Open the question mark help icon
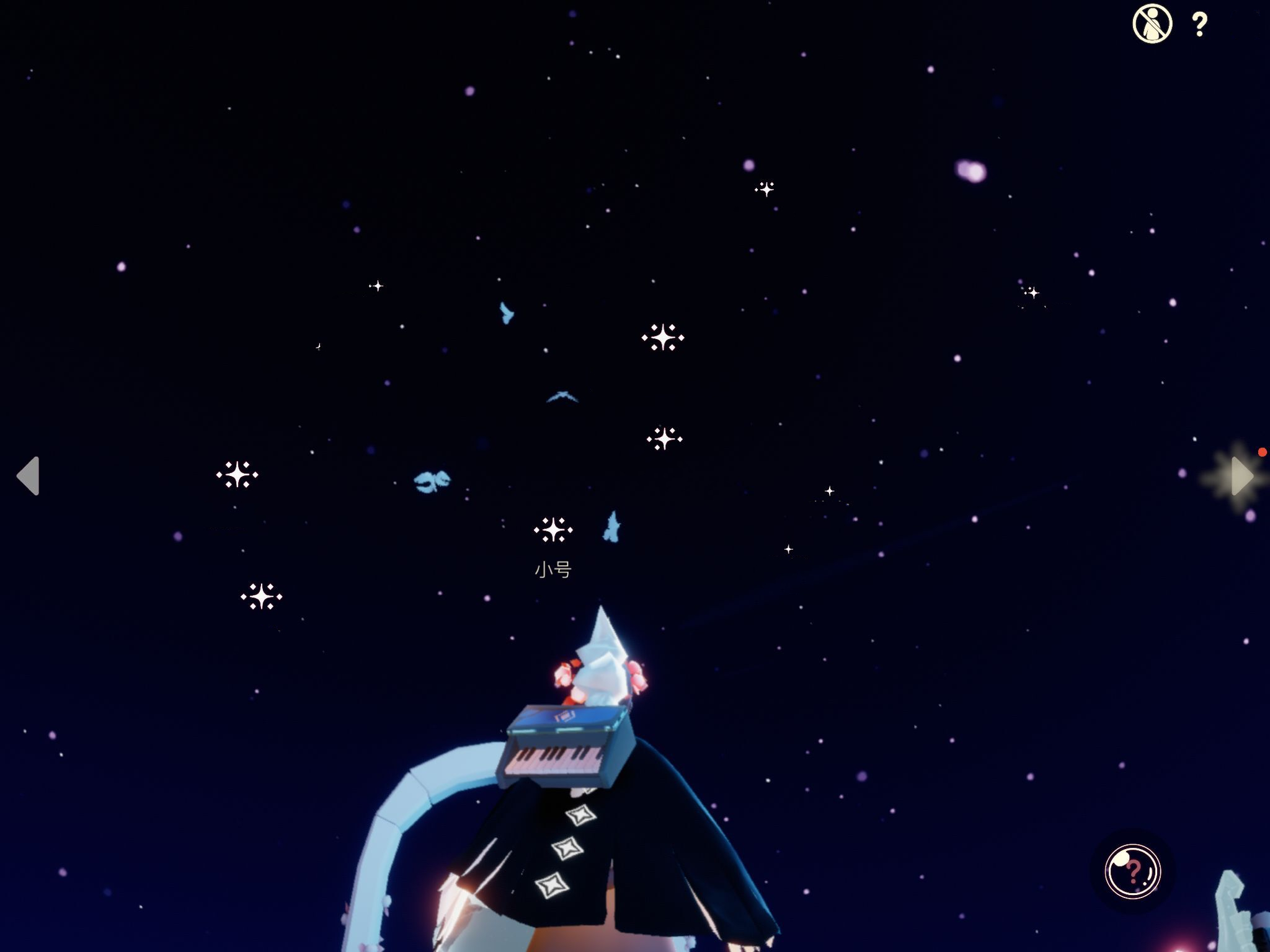 coord(1199,25)
